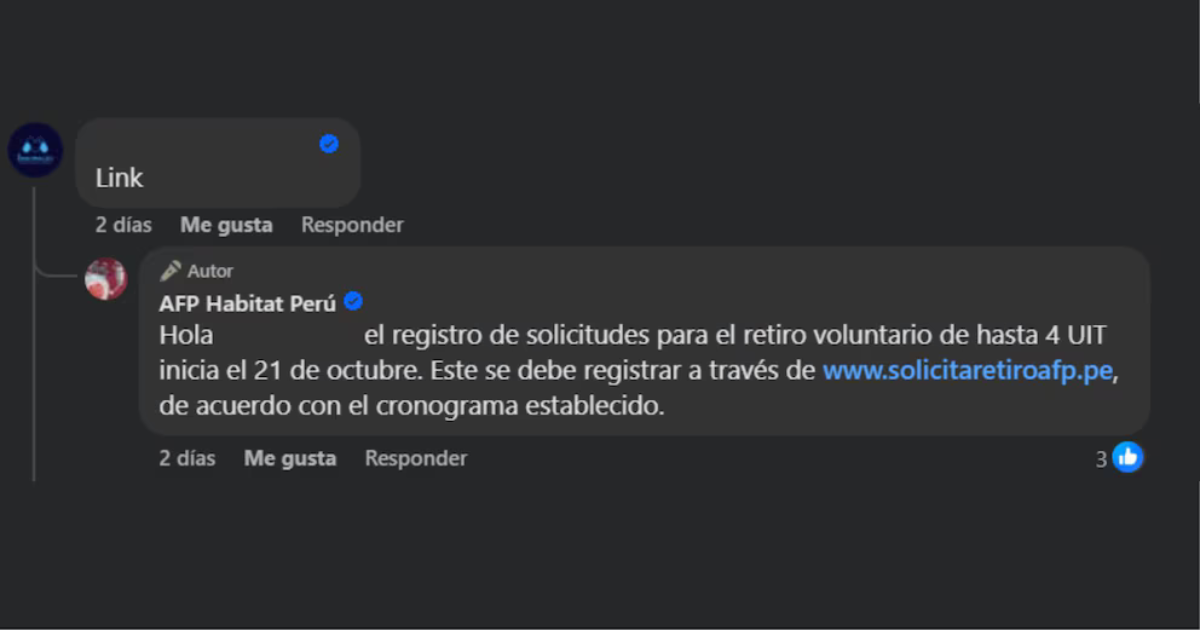1200x630 pixels.
Task: Open AFP Habitat Perú's avatar
Action: [x=106, y=279]
